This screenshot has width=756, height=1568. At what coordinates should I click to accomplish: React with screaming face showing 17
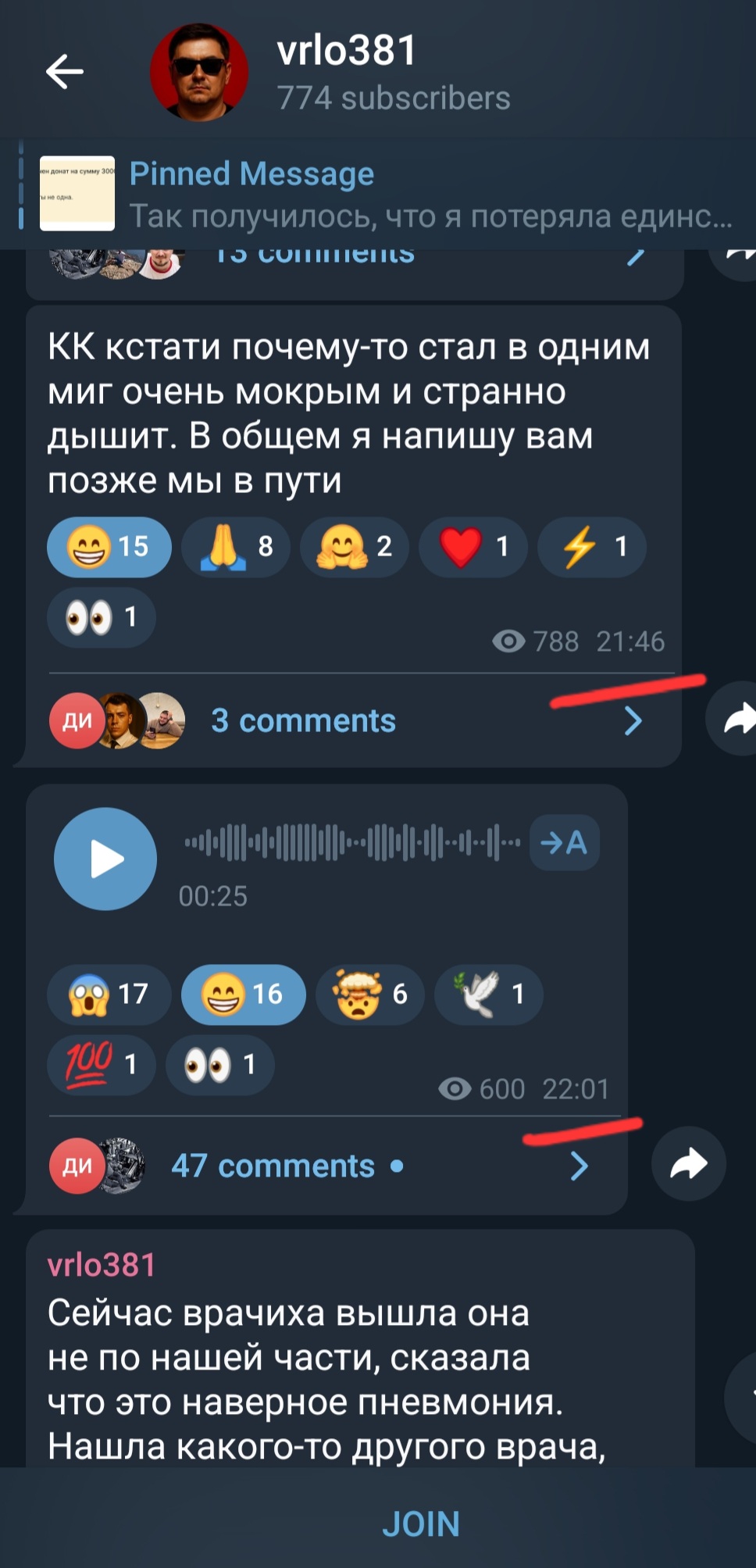click(109, 995)
